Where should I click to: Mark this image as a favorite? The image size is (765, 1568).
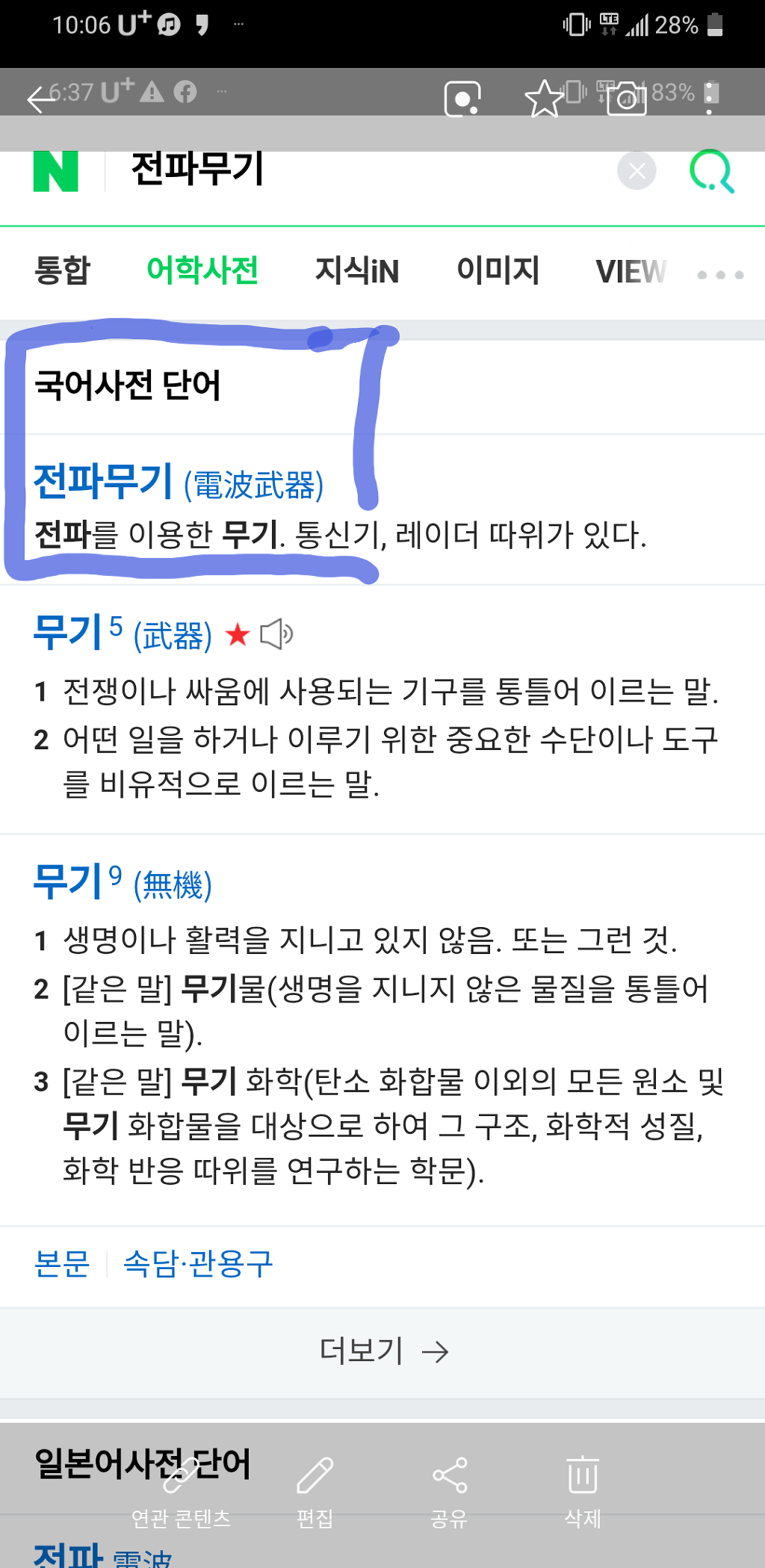coord(544,98)
